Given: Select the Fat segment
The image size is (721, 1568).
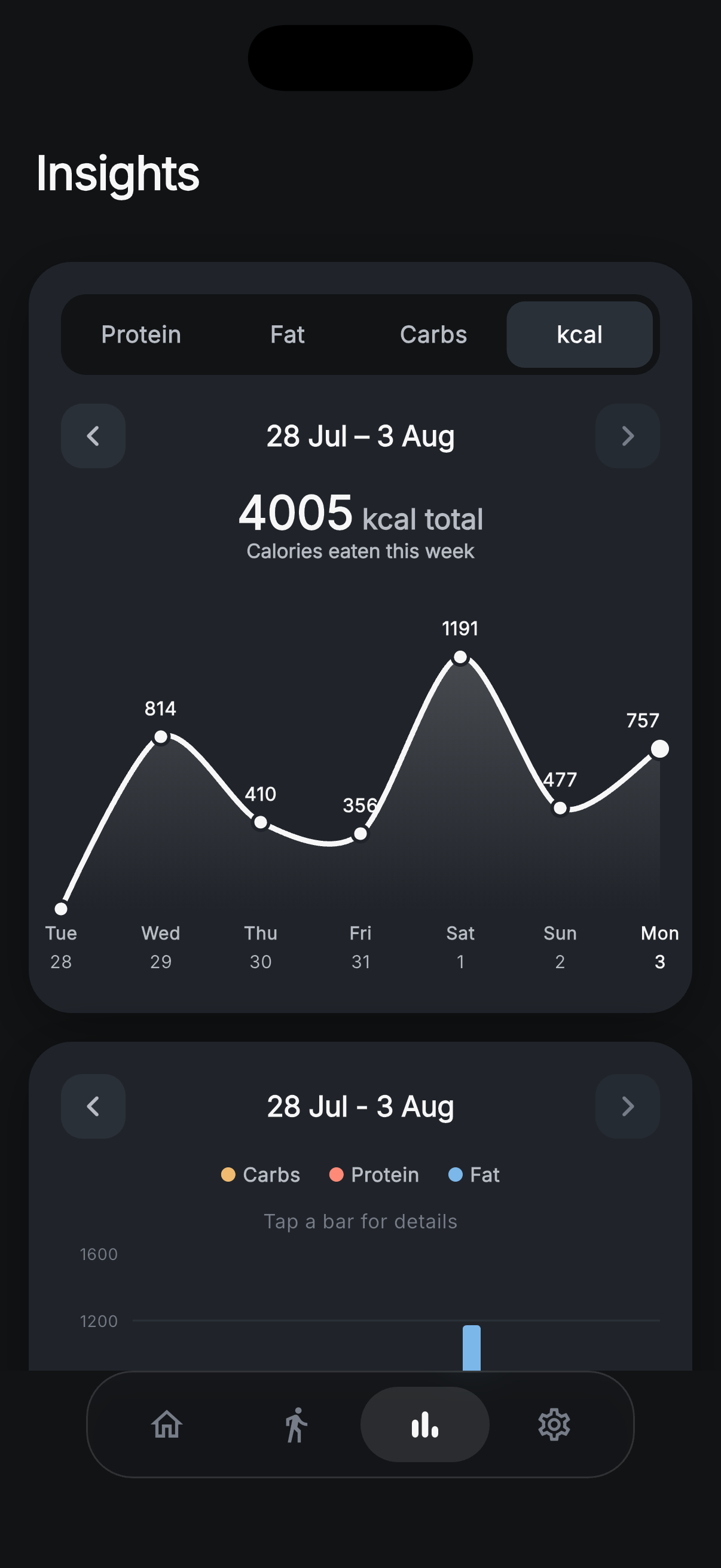Looking at the screenshot, I should pyautogui.click(x=287, y=334).
